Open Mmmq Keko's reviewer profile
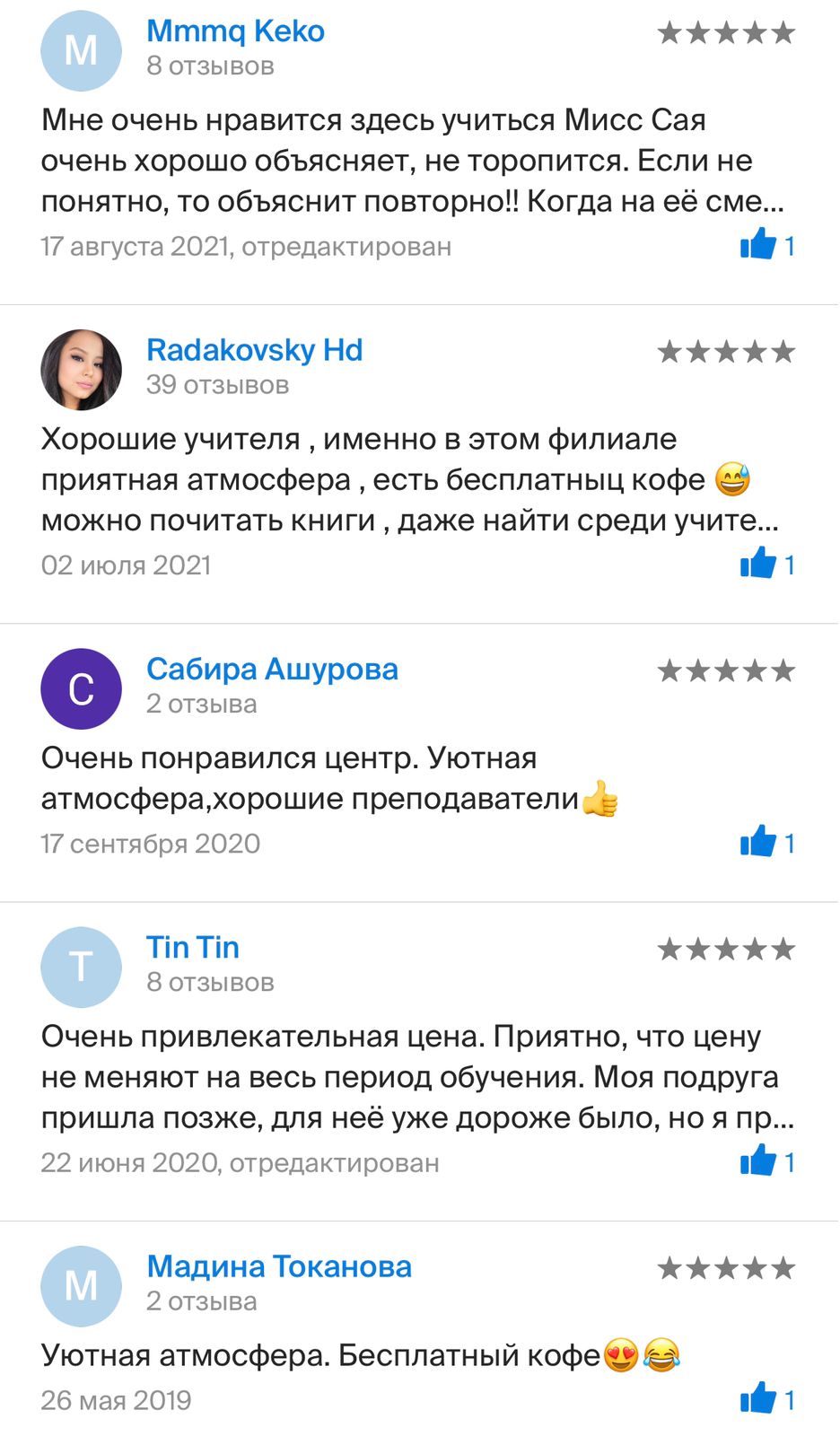Screen dimensions: 840x1436 [x=235, y=31]
